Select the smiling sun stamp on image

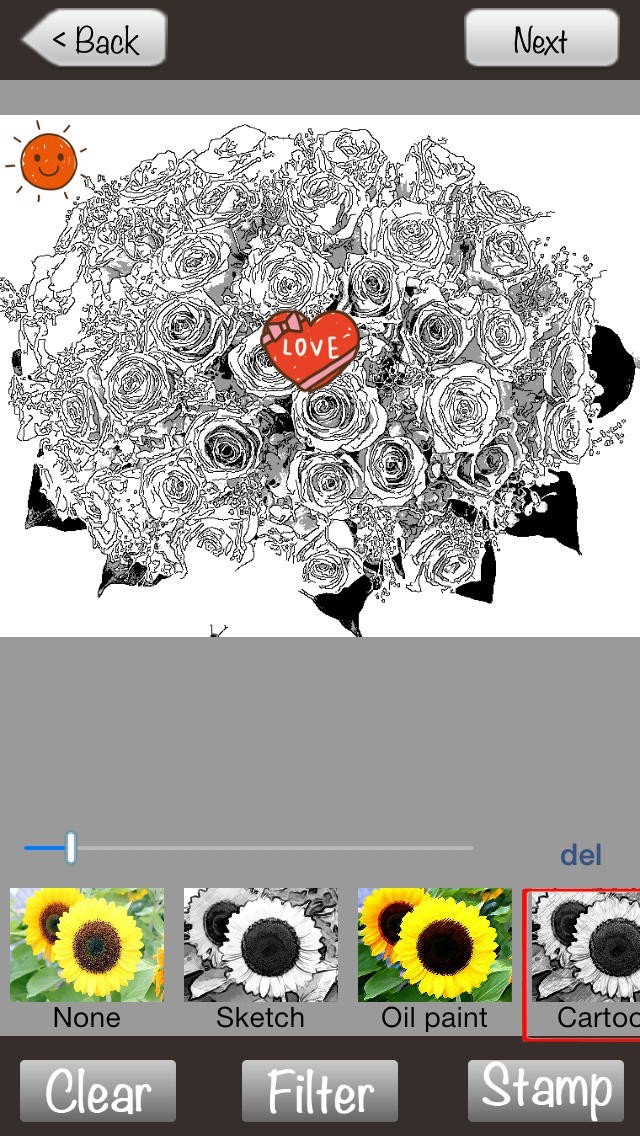48,162
